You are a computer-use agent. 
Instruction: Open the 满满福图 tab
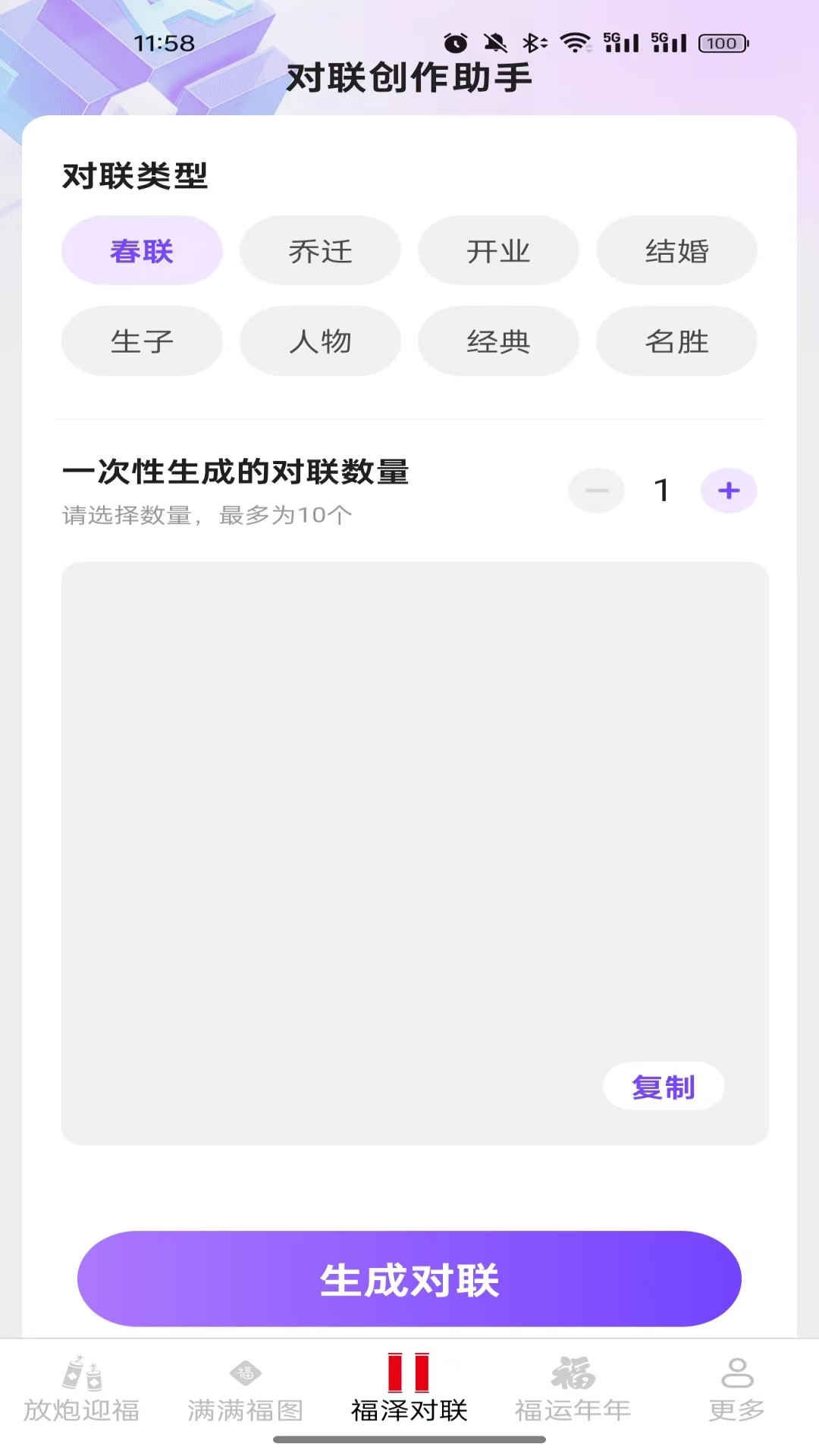click(246, 1389)
